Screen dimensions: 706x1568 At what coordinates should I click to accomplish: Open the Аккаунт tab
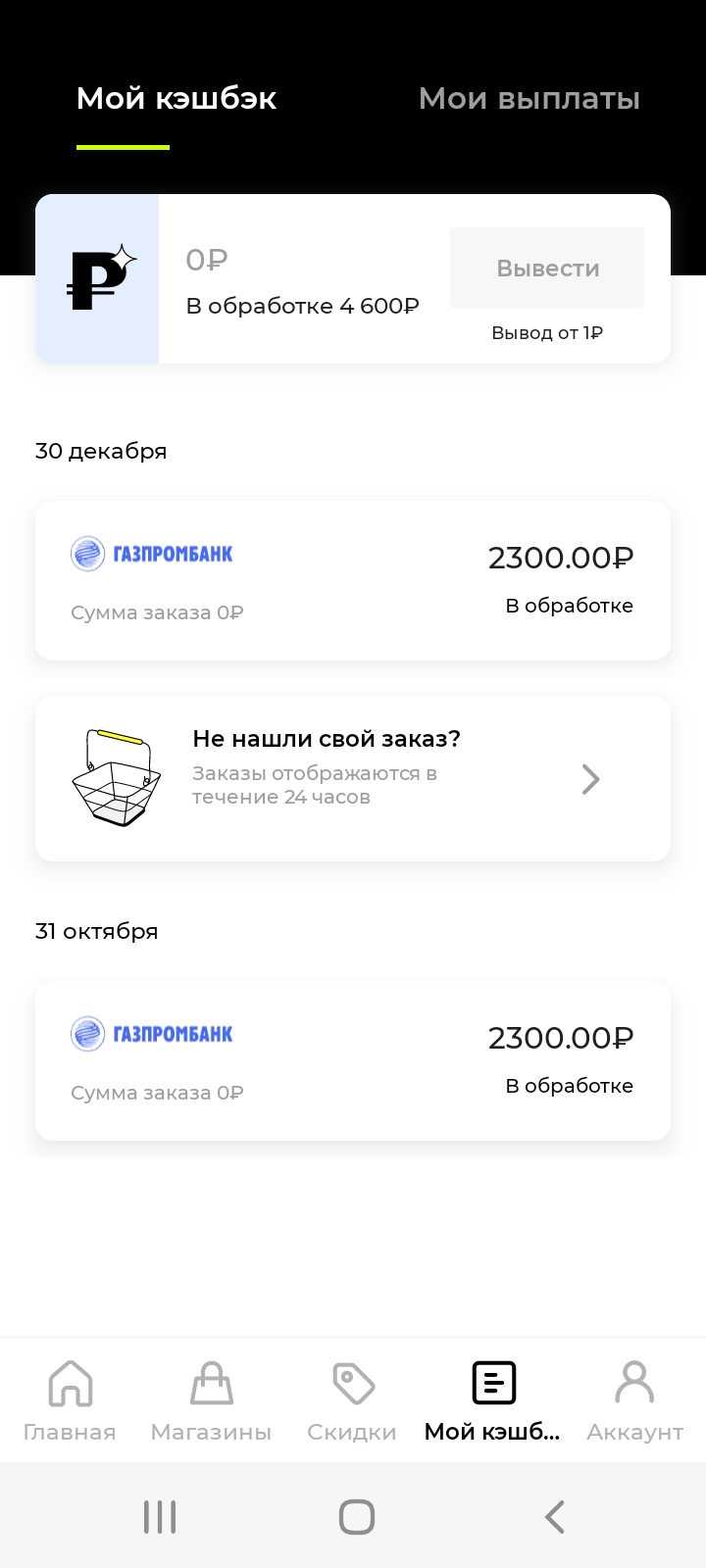(634, 1401)
